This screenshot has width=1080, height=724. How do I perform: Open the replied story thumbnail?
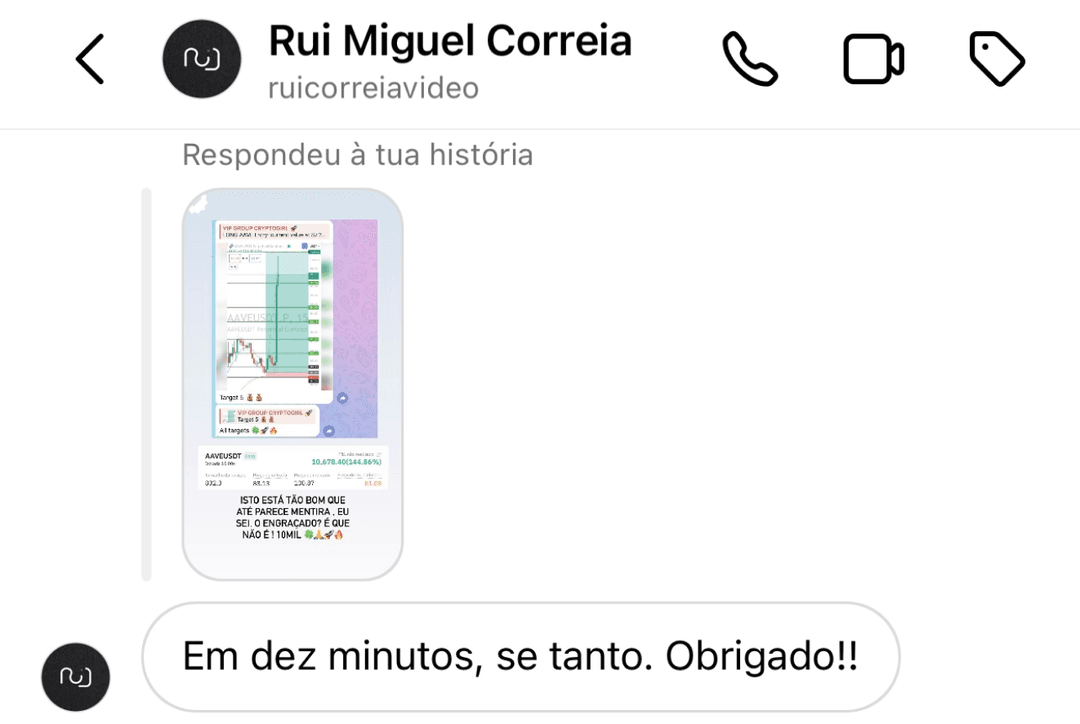[293, 384]
